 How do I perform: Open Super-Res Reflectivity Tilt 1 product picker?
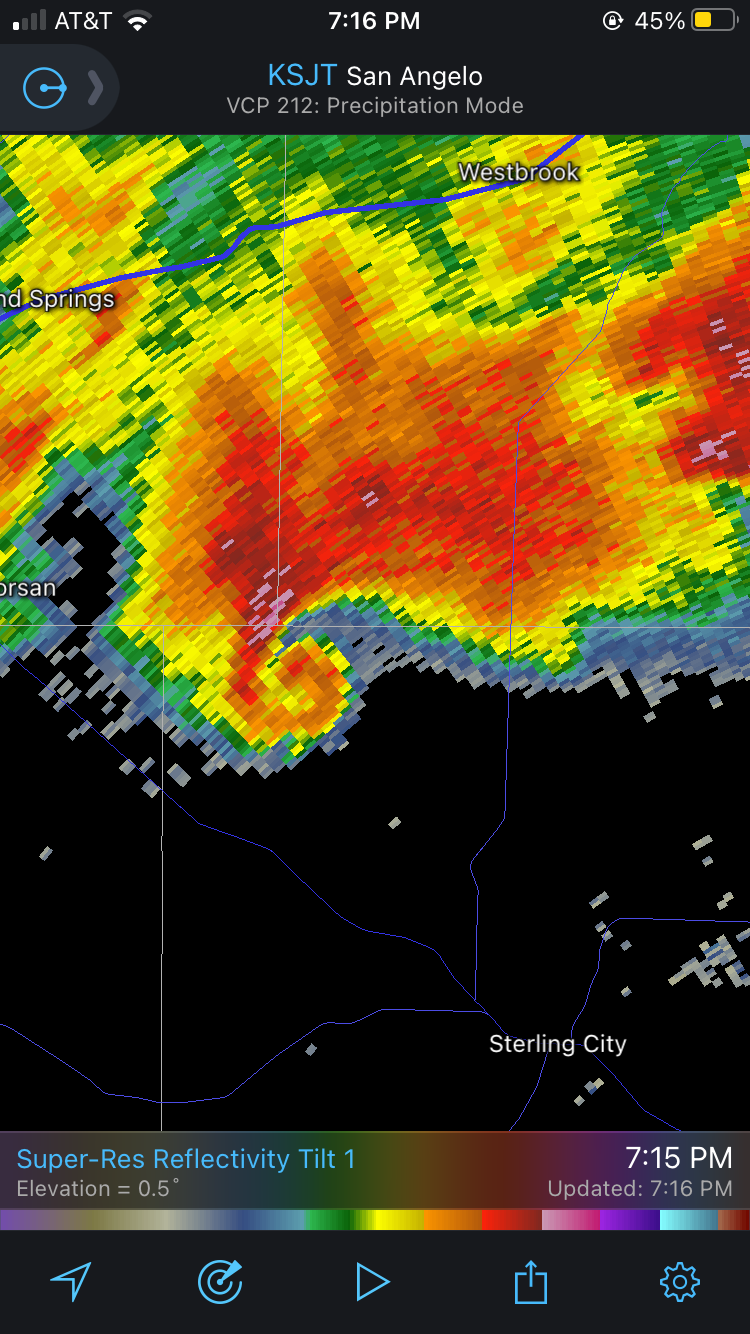tap(186, 1159)
